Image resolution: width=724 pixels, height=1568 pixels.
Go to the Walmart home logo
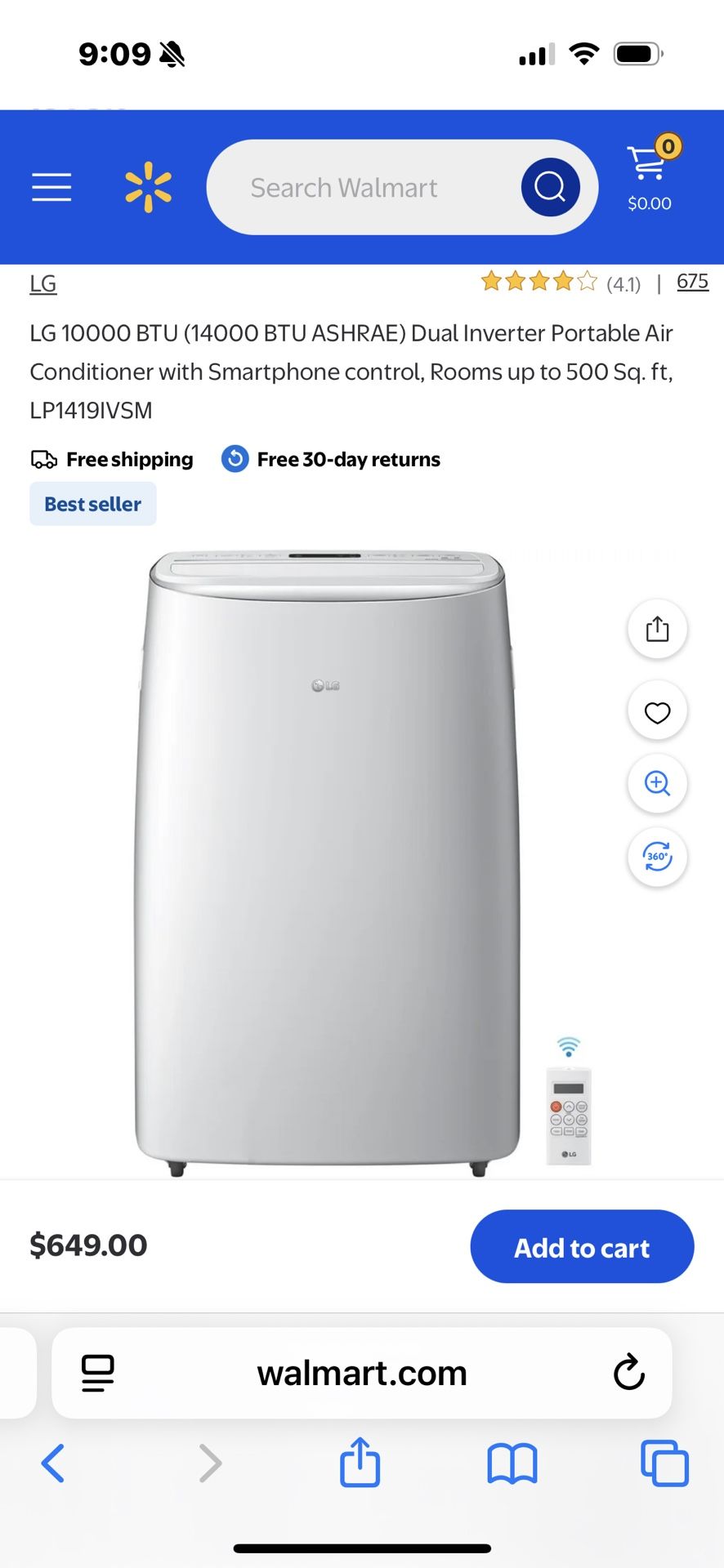148,187
